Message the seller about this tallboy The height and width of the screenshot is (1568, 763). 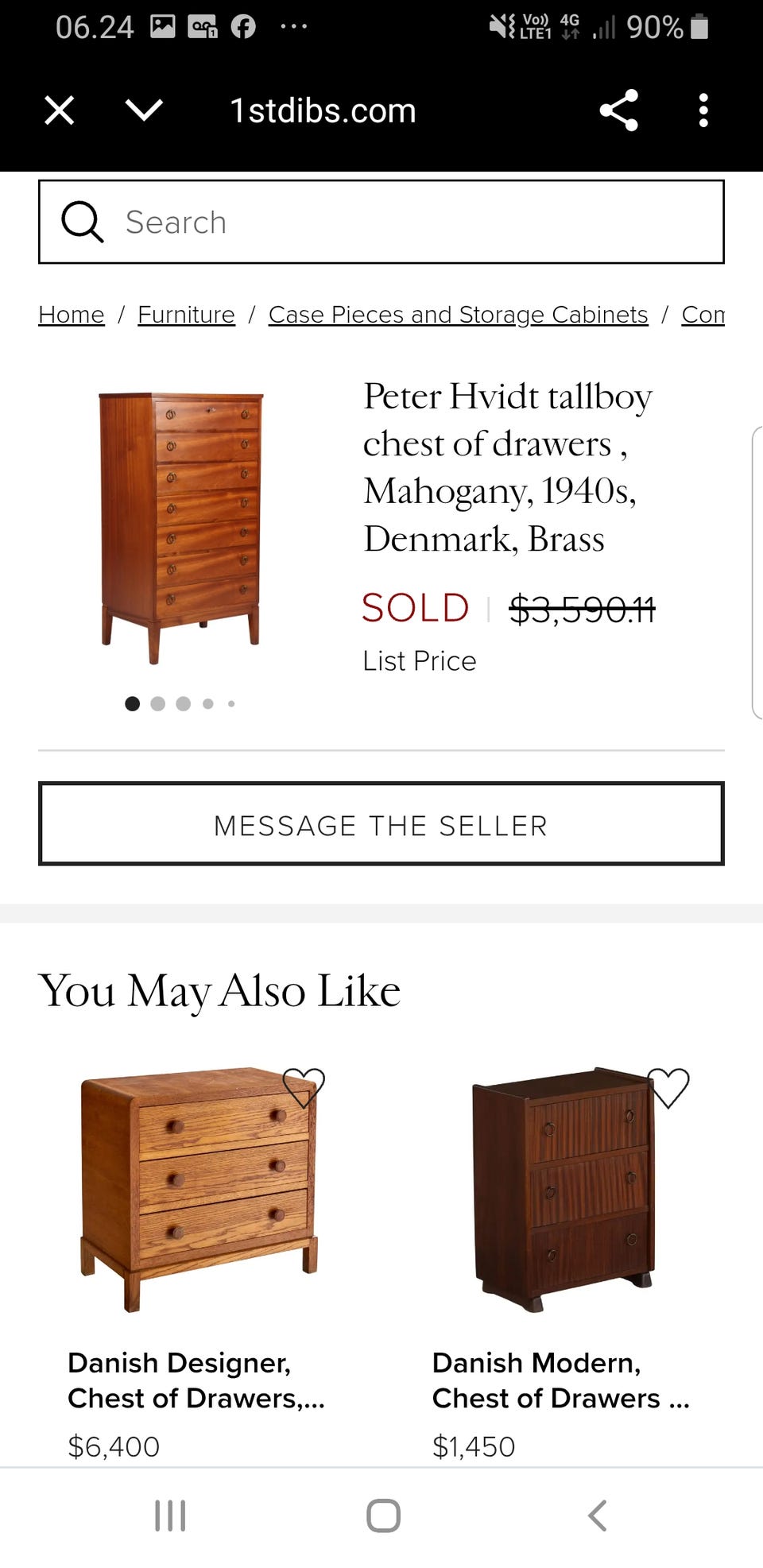point(381,824)
